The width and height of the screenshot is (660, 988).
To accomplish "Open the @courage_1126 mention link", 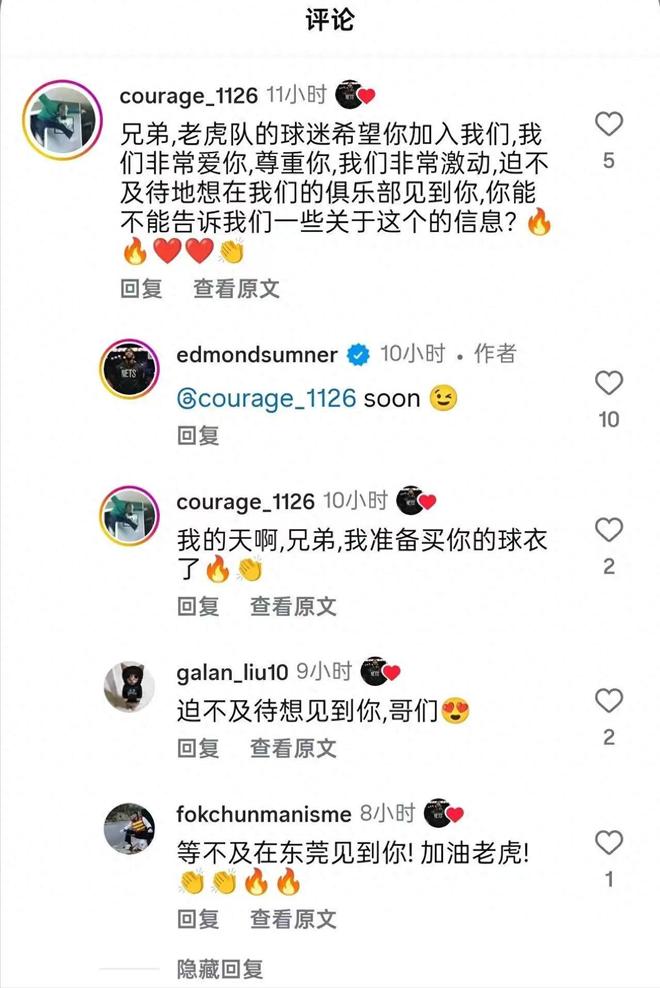I will [x=266, y=398].
